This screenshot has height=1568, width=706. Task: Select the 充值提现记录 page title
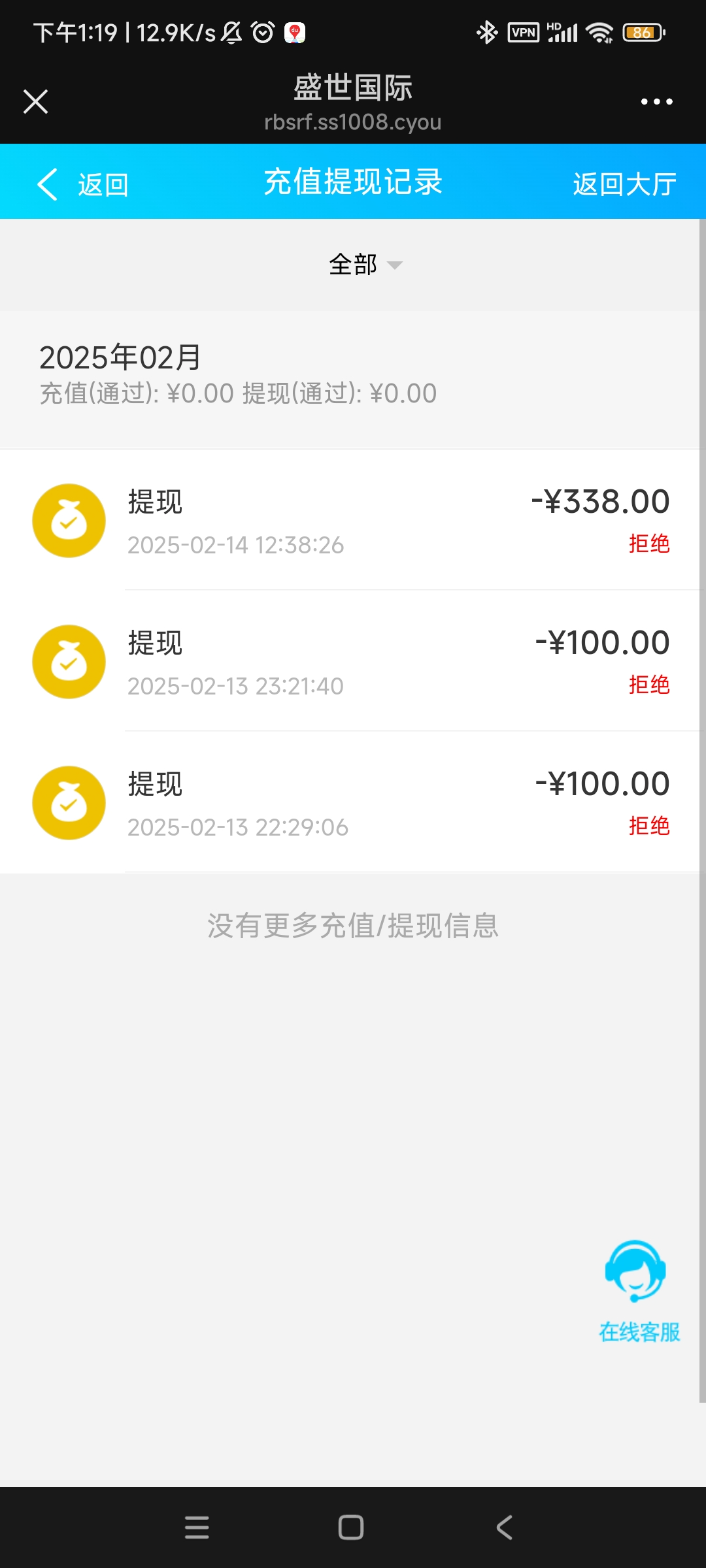352,184
